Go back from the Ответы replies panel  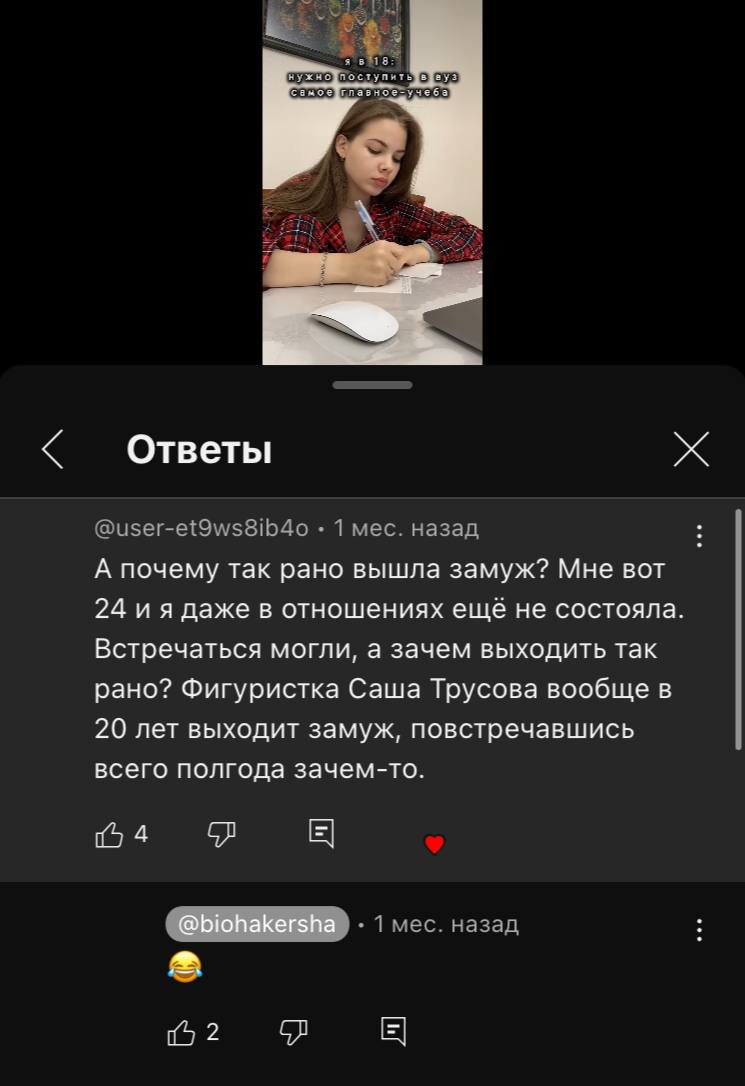point(53,450)
